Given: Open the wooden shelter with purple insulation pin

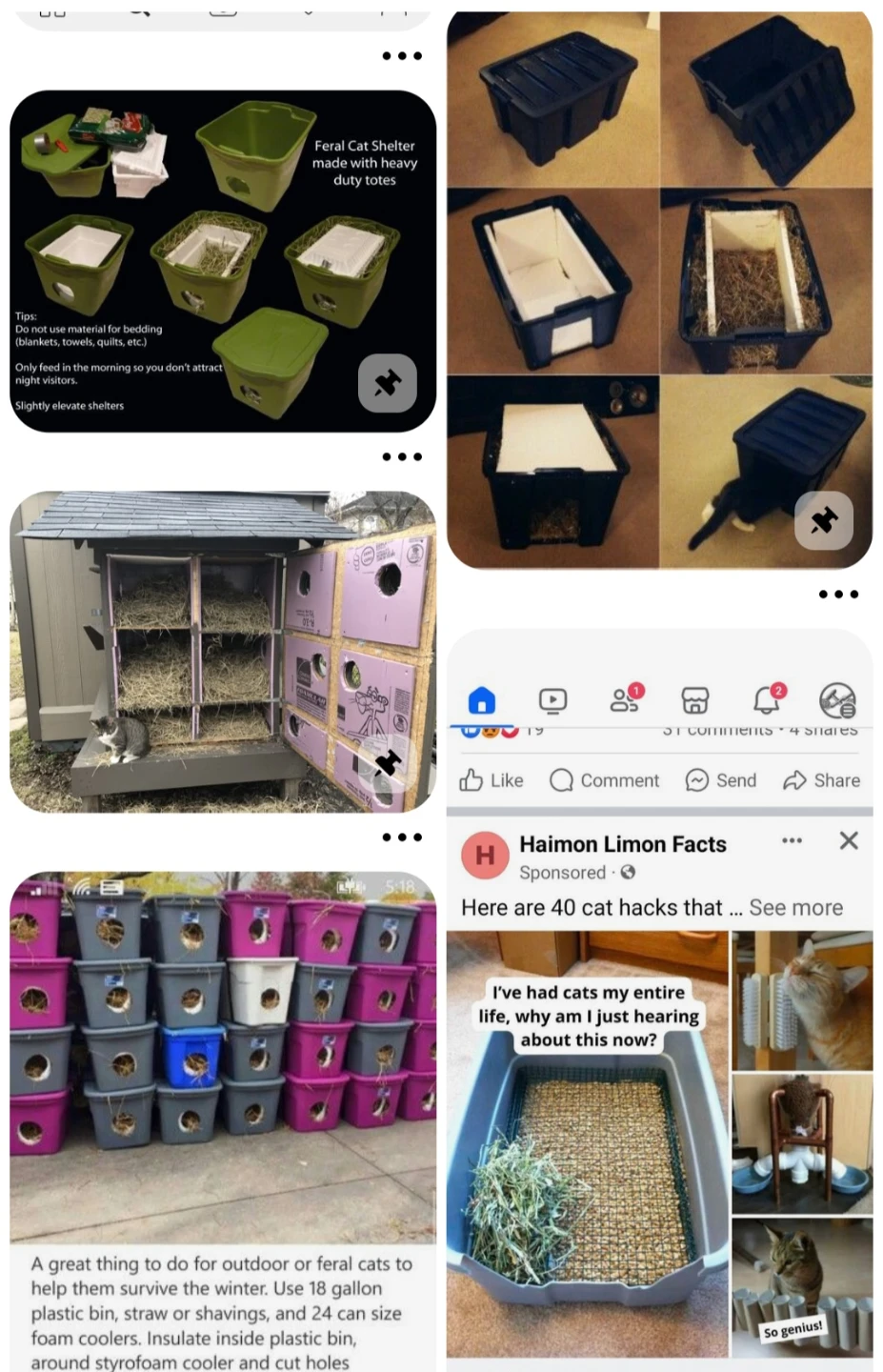Looking at the screenshot, I should [x=223, y=652].
